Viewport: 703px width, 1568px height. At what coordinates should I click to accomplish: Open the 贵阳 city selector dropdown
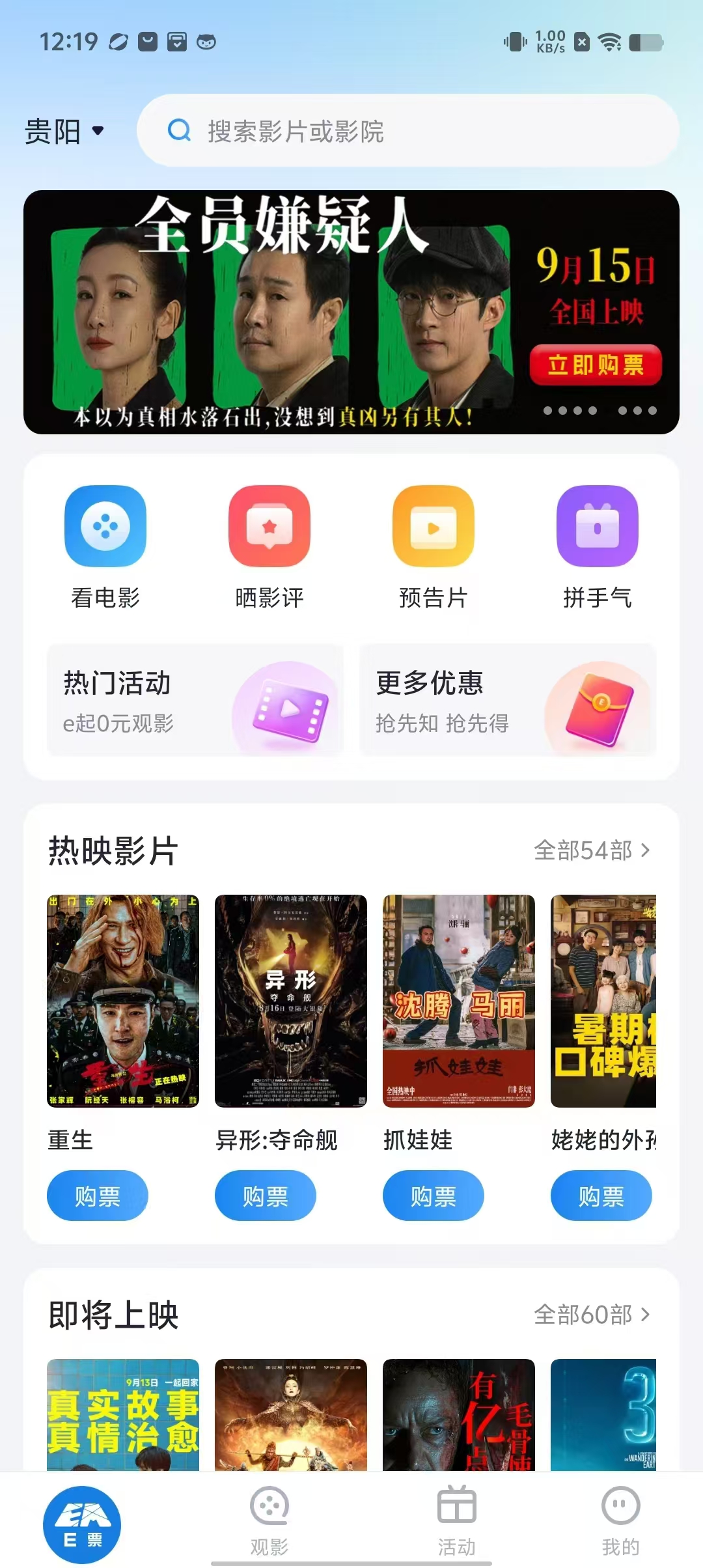click(64, 132)
